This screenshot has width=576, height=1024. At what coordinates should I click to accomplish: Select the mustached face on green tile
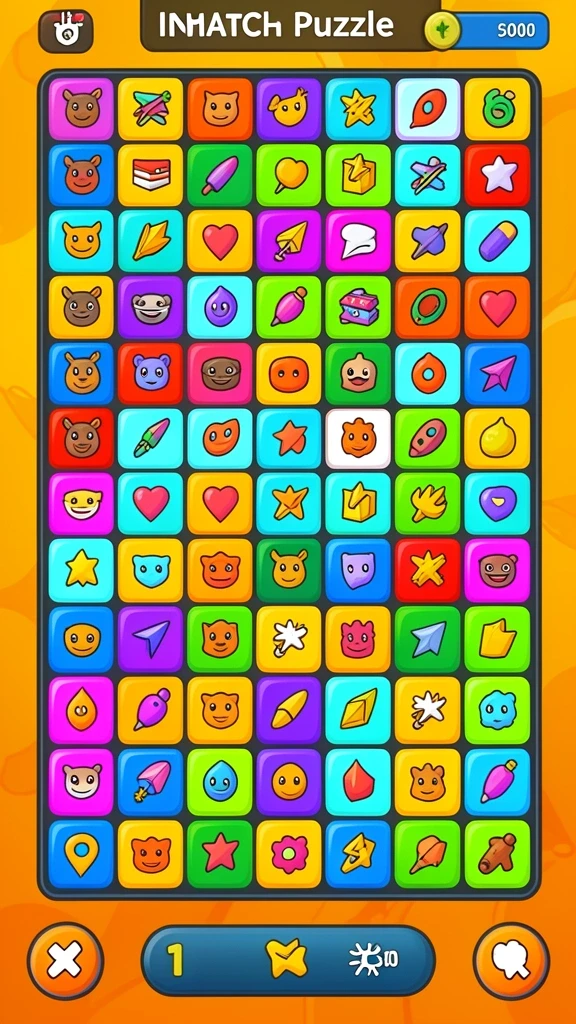click(358, 373)
